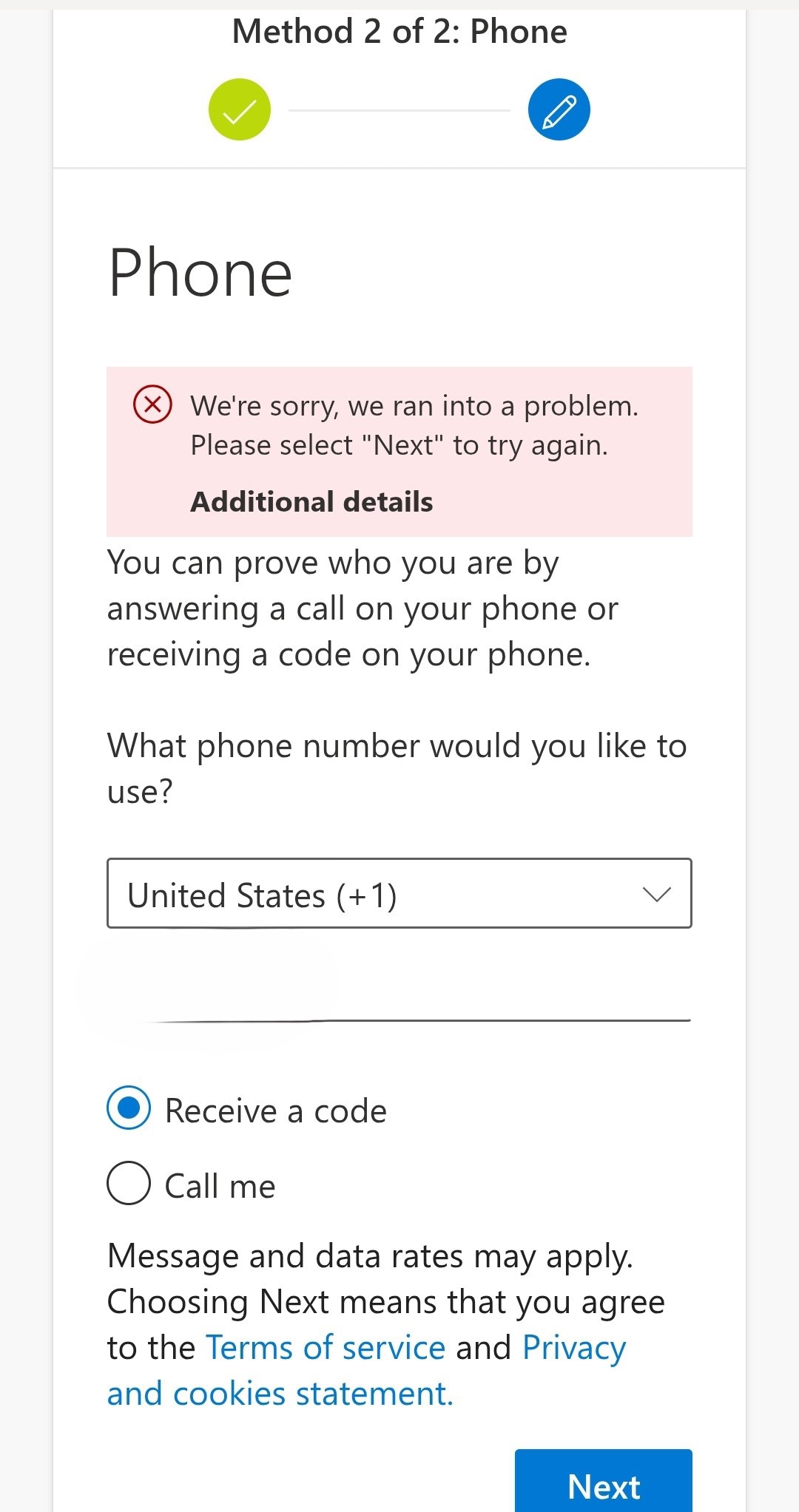Viewport: 799px width, 1512px height.
Task: Select the Receive a code option
Action: click(129, 1108)
